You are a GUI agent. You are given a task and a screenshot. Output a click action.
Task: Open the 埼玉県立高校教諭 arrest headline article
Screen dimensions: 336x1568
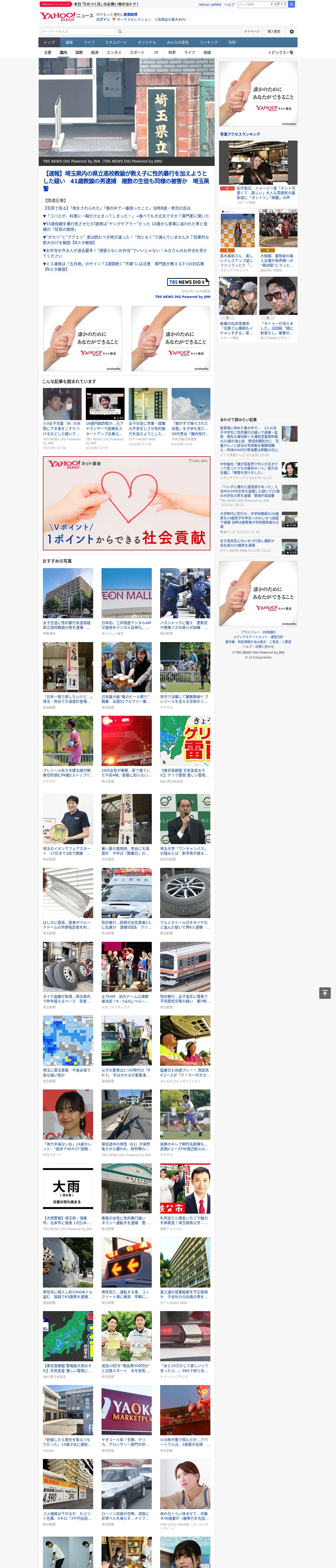pos(126,181)
